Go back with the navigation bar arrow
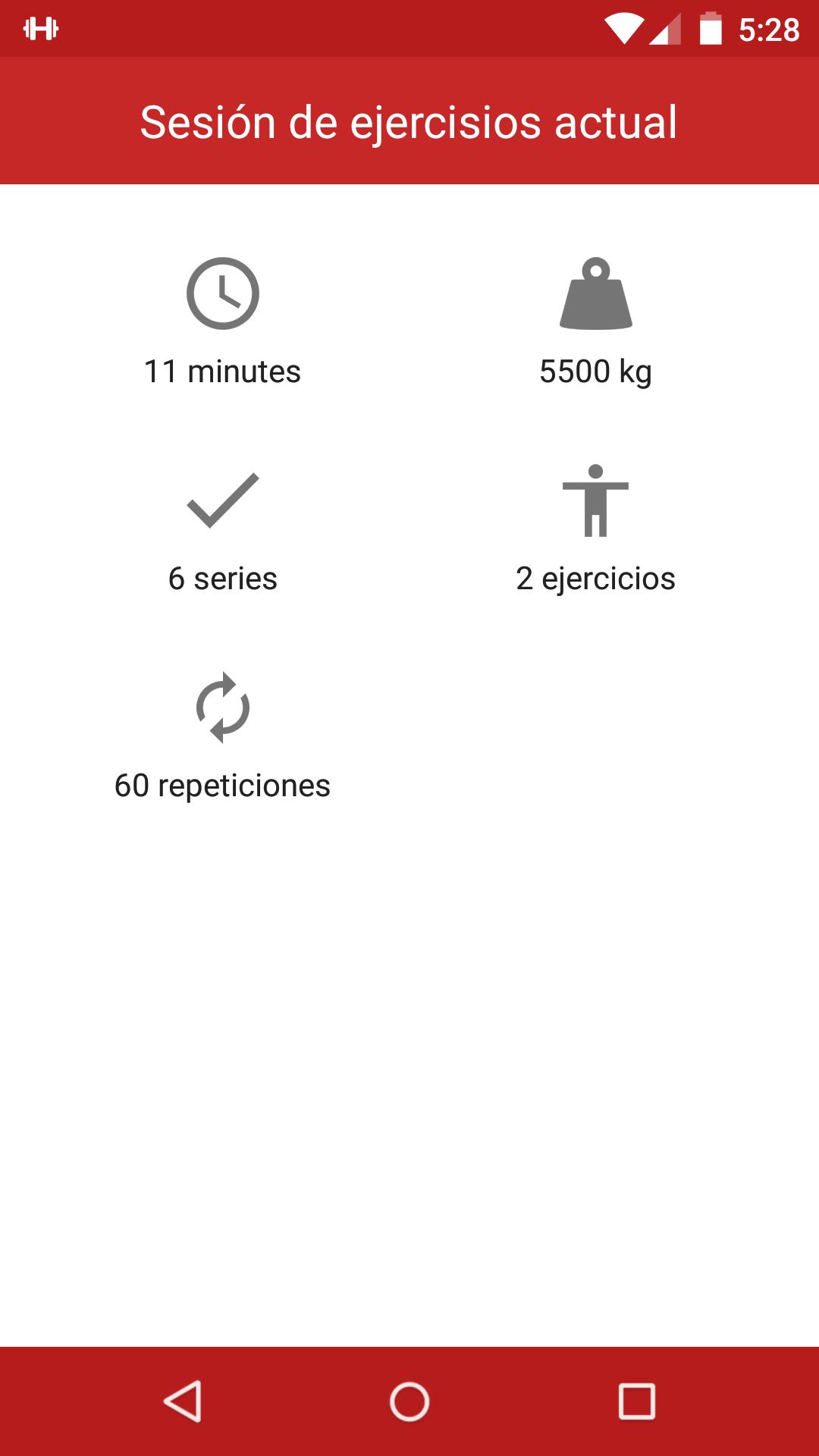 point(183,1401)
